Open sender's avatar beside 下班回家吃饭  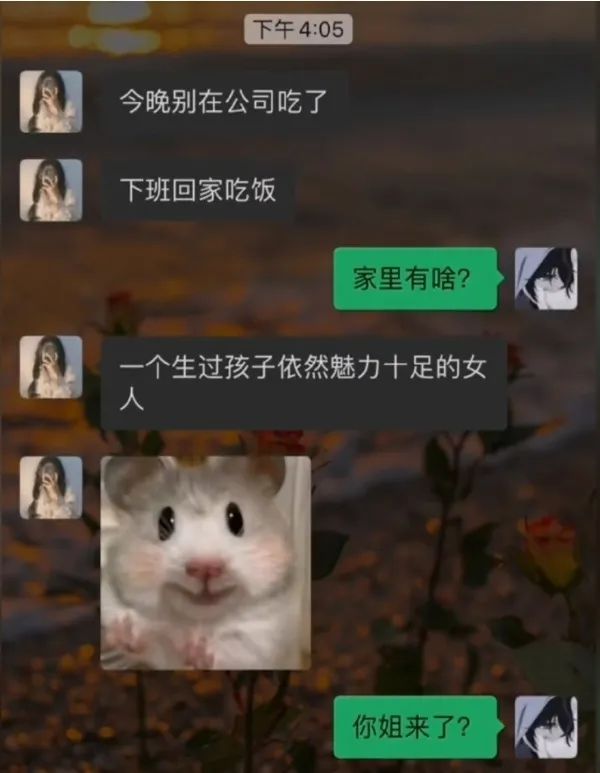(51, 190)
